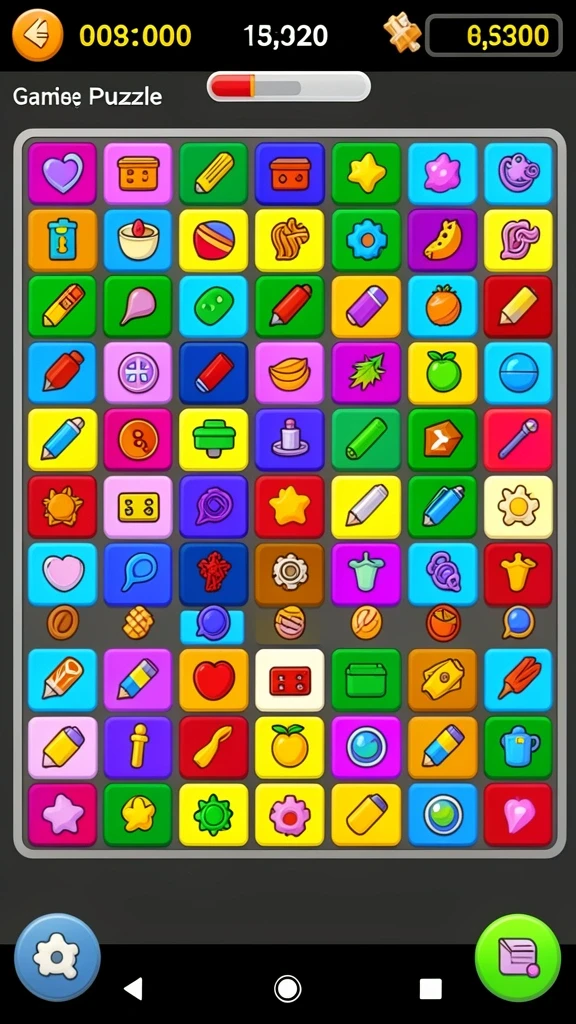Choose the microphone tile on red background
Image resolution: width=576 pixels, height=1024 pixels.
point(518,440)
